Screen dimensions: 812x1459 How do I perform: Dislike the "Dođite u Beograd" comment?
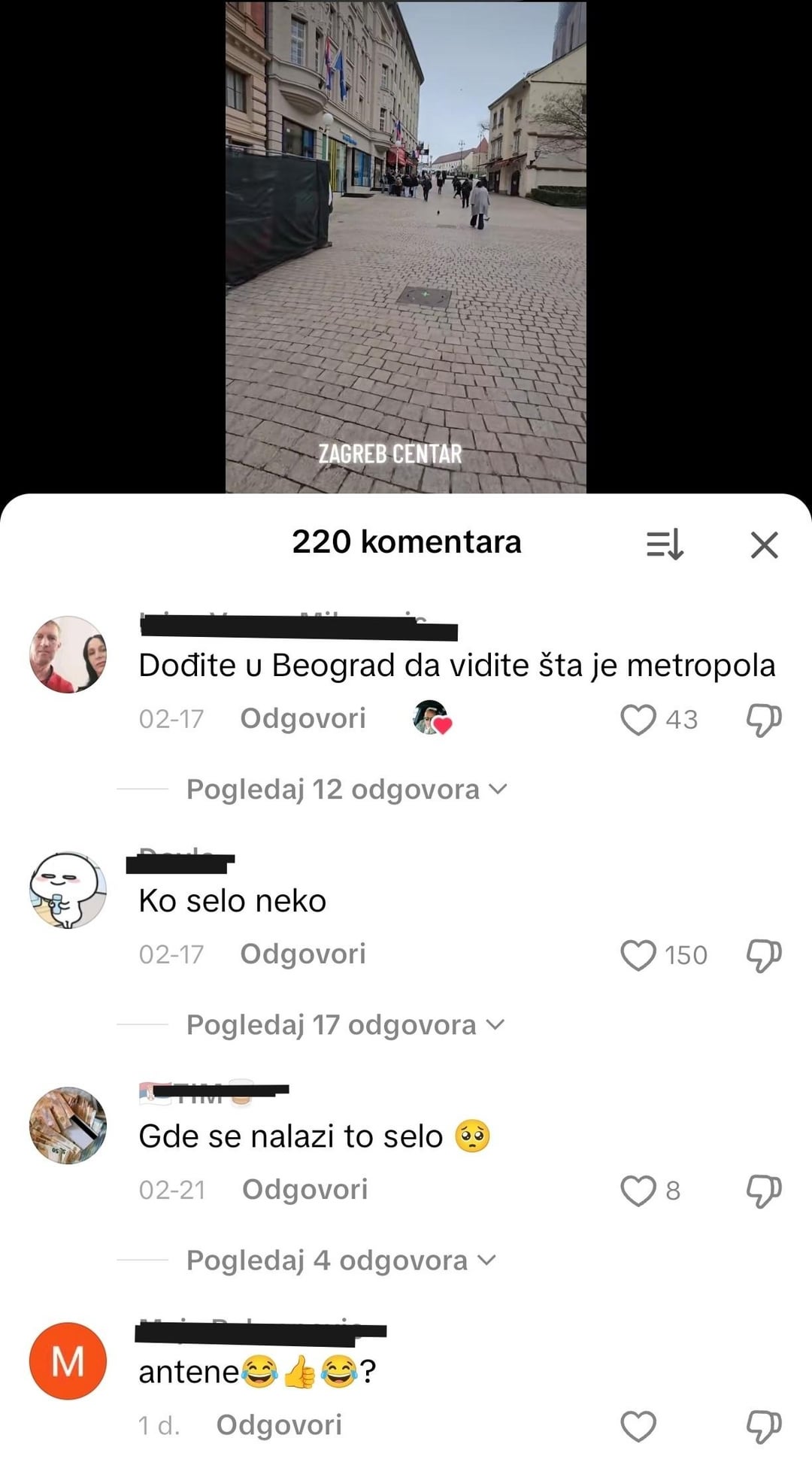tap(763, 720)
